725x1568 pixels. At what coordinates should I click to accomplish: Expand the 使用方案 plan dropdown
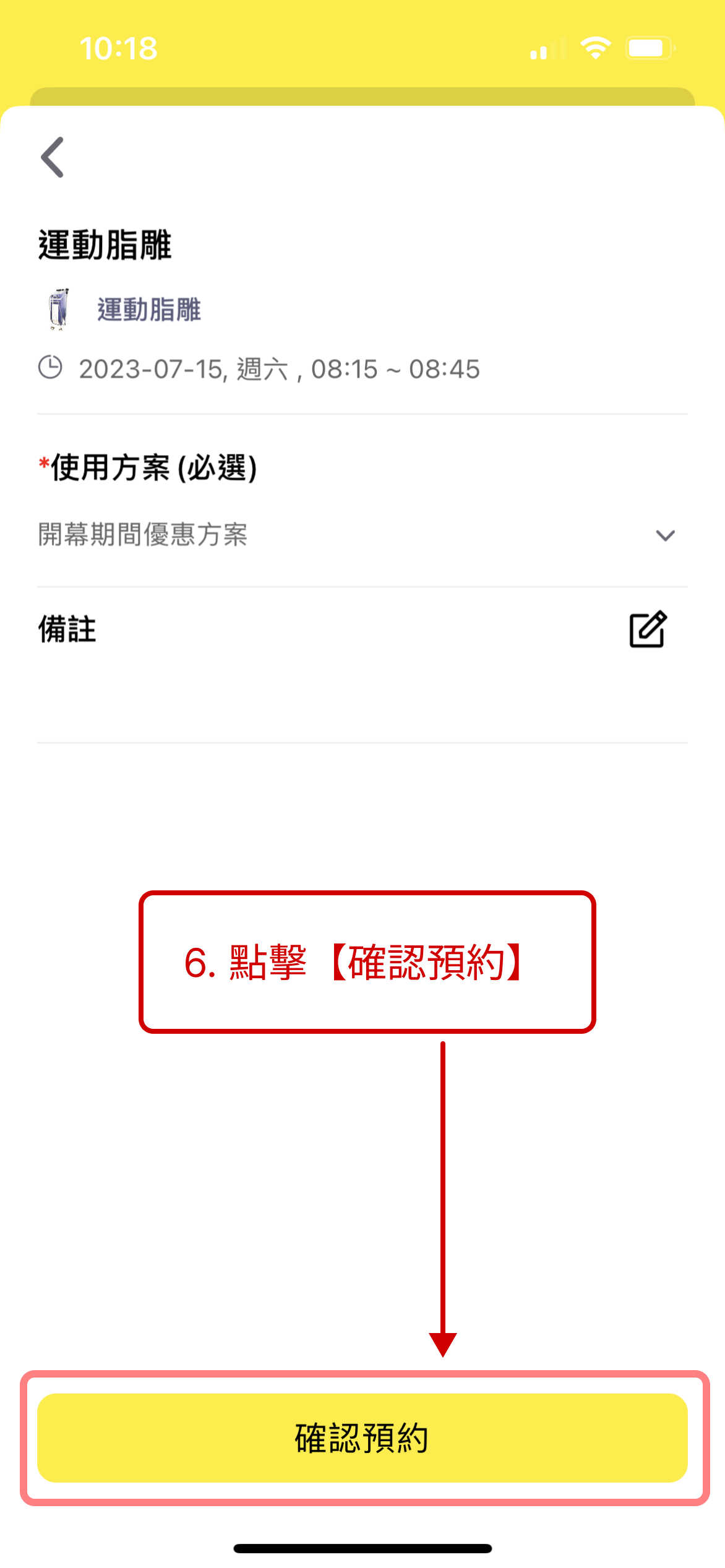point(664,535)
